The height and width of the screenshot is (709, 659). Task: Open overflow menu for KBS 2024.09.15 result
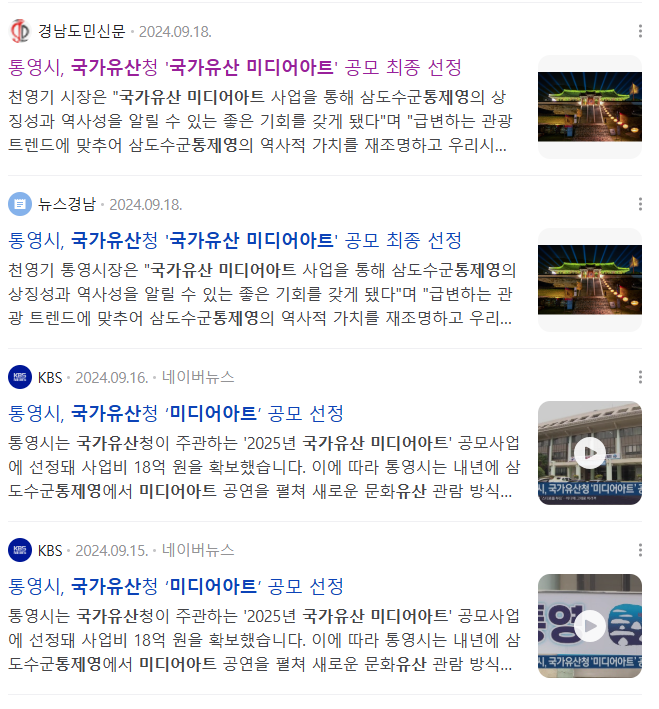pyautogui.click(x=640, y=550)
